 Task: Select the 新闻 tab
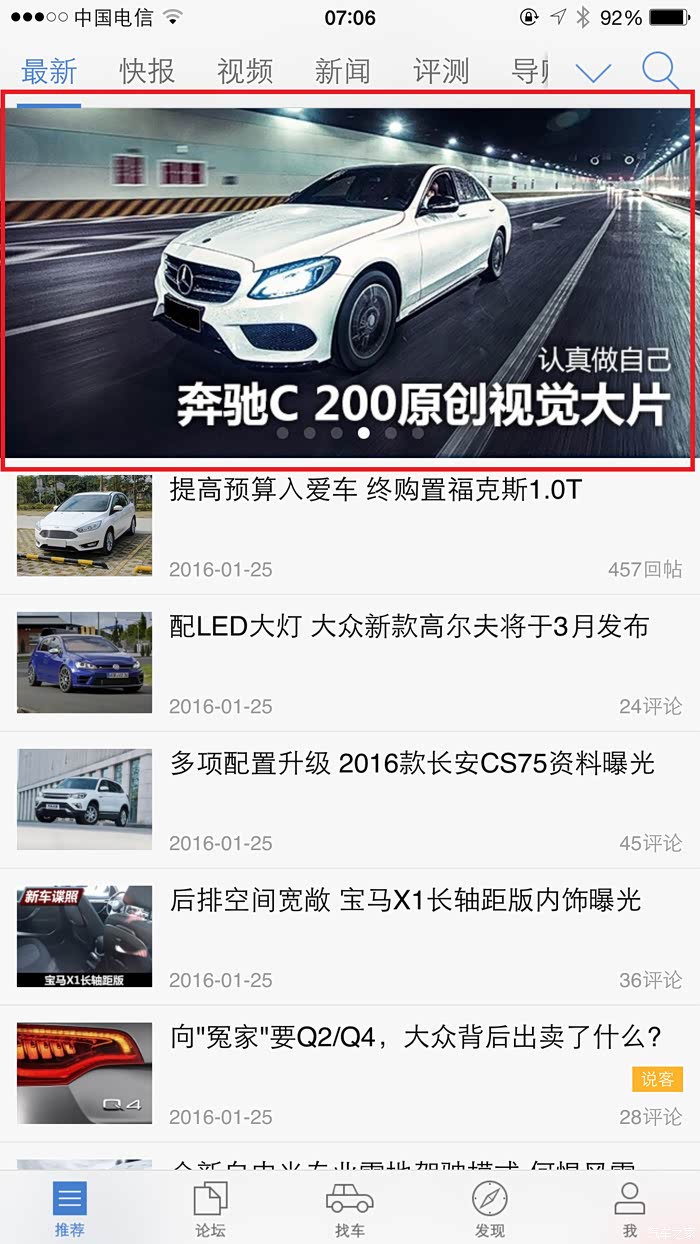[x=342, y=71]
